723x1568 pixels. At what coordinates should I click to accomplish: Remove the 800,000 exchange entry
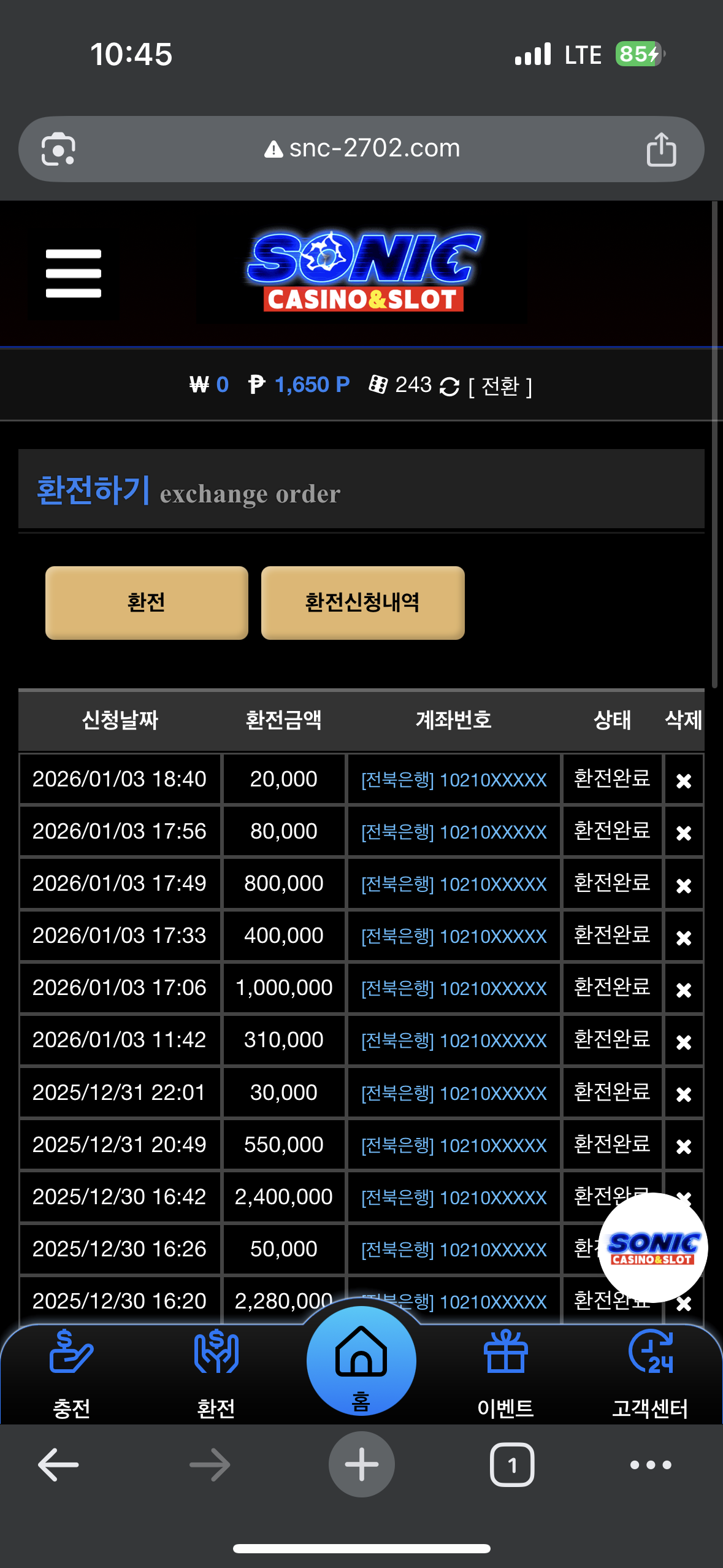pos(683,885)
